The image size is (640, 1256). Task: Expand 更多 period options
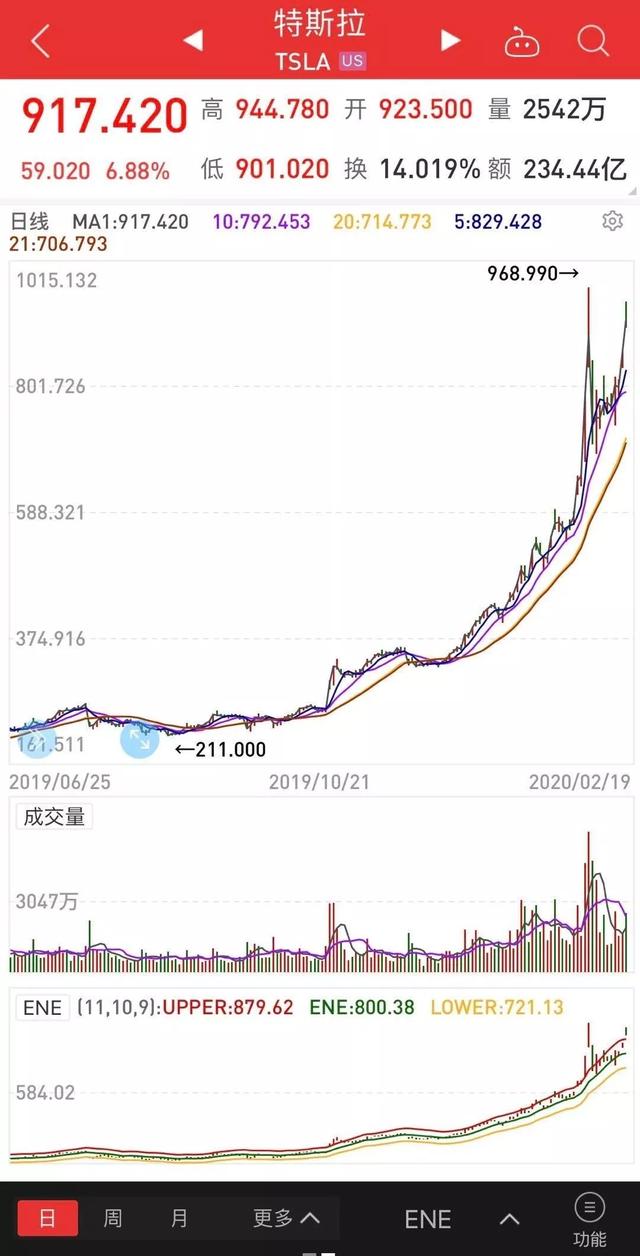pyautogui.click(x=286, y=1219)
